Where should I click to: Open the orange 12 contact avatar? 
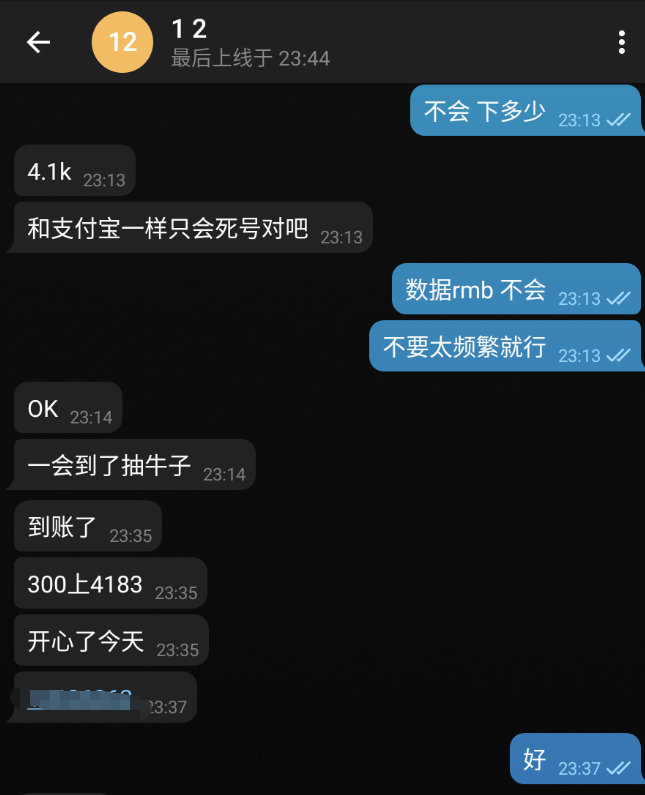122,42
